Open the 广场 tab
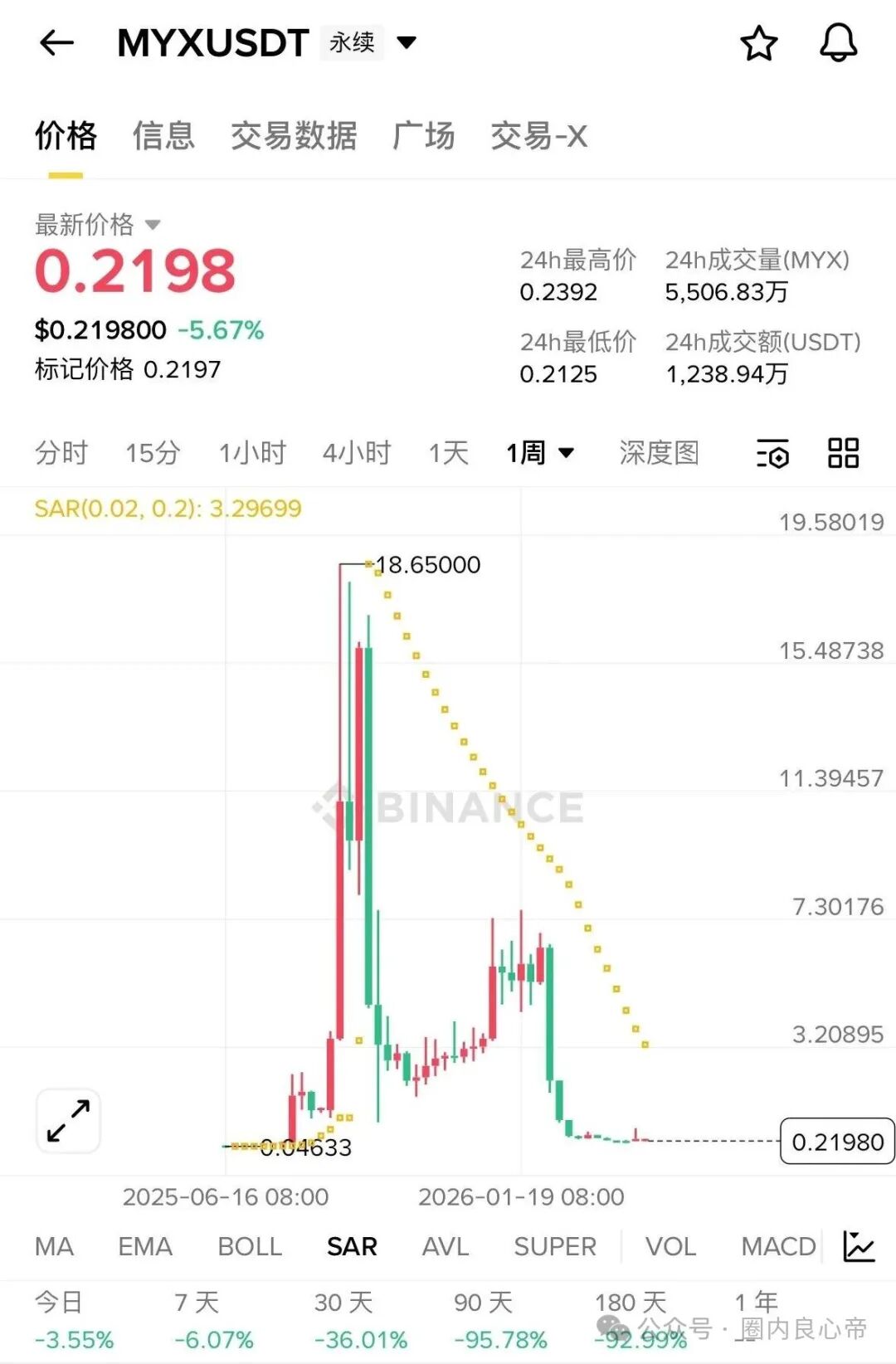This screenshot has width=896, height=1364. click(424, 136)
